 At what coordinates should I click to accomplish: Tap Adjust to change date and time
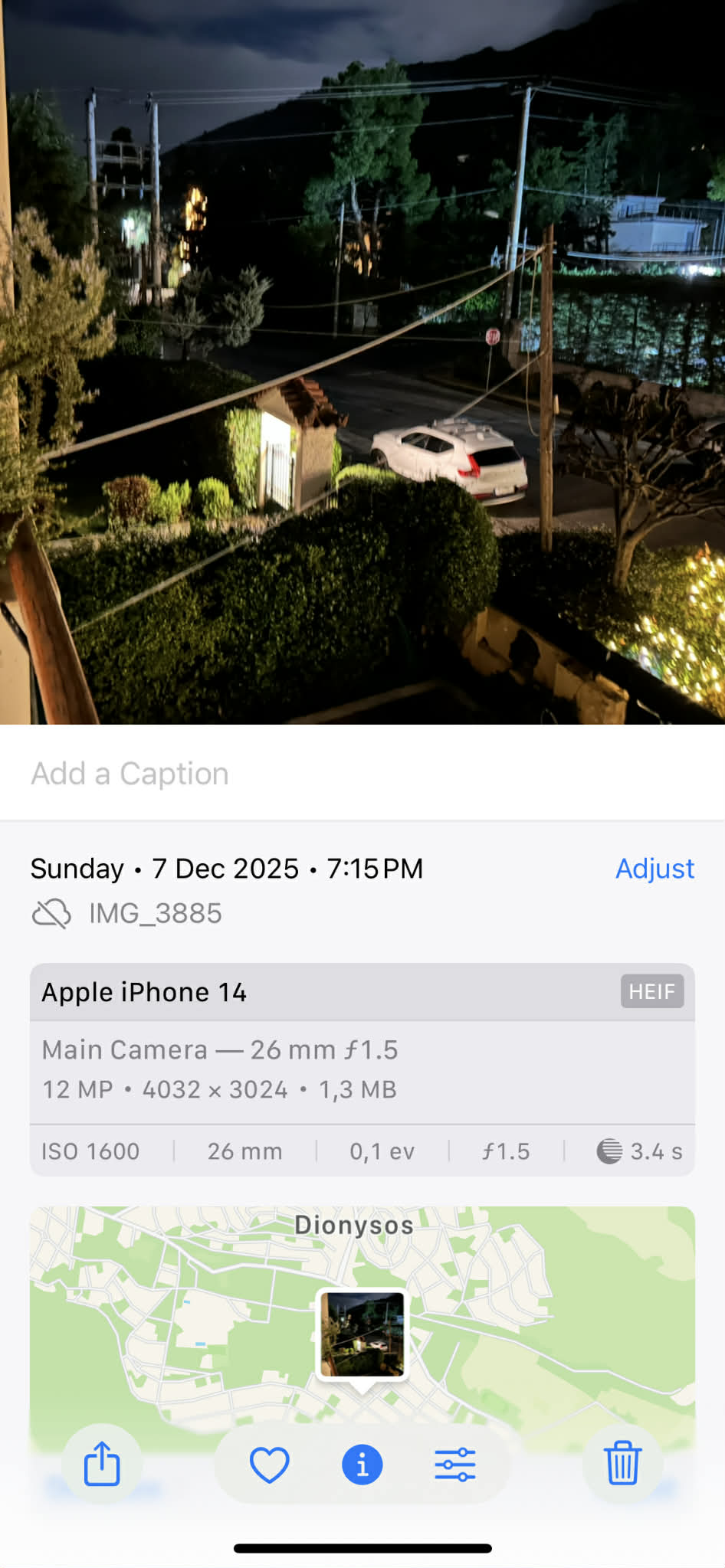[x=654, y=869]
